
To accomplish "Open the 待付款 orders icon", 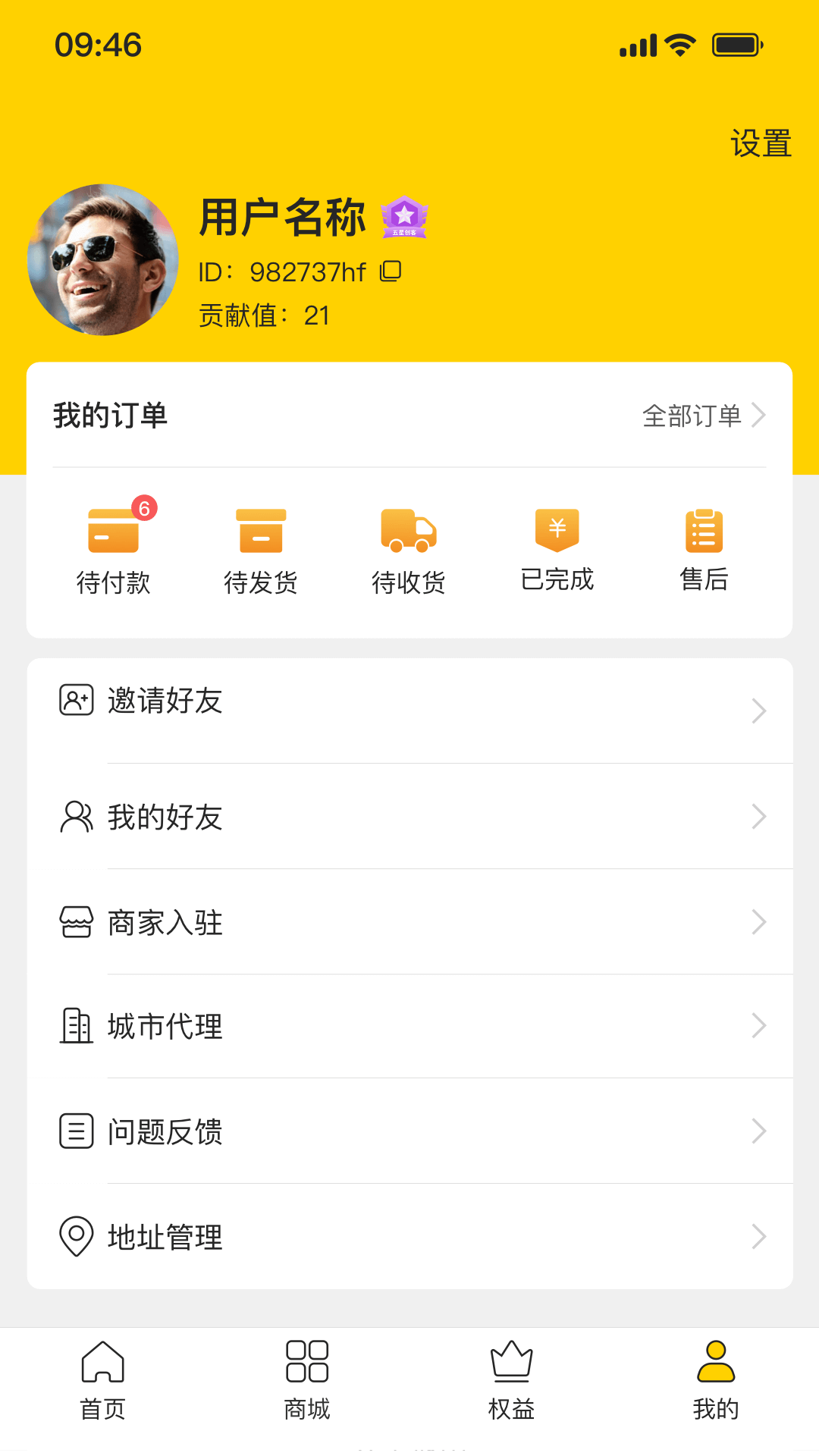I will click(x=112, y=531).
